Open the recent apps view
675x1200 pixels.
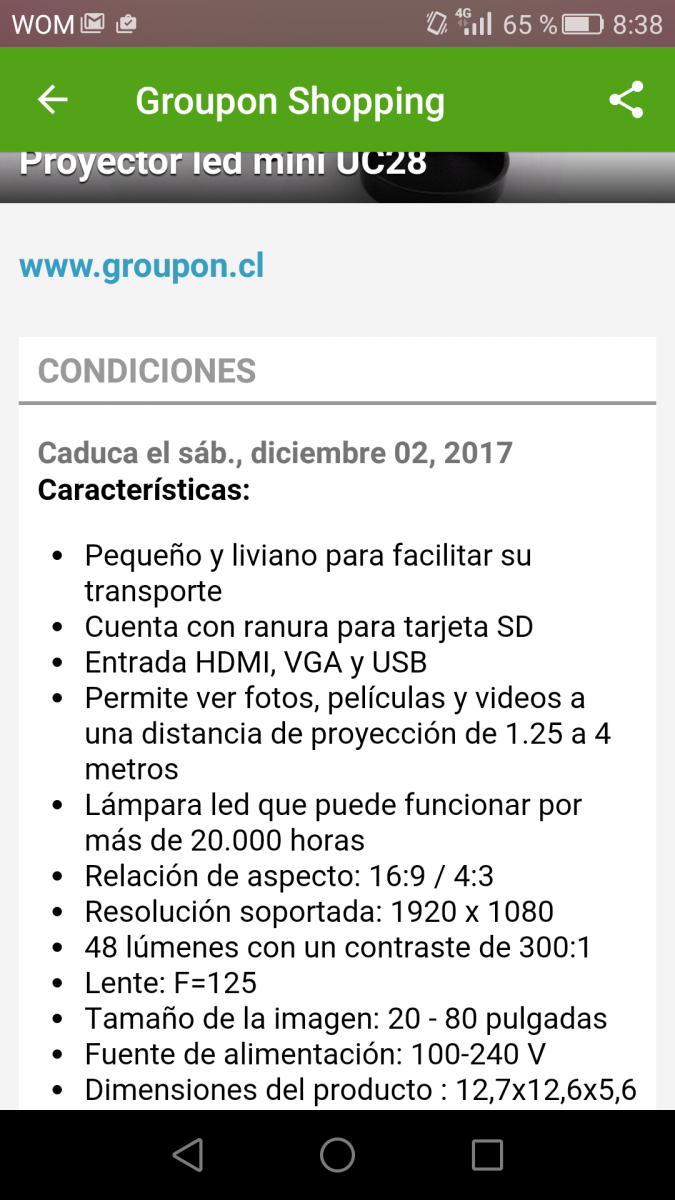(487, 1155)
